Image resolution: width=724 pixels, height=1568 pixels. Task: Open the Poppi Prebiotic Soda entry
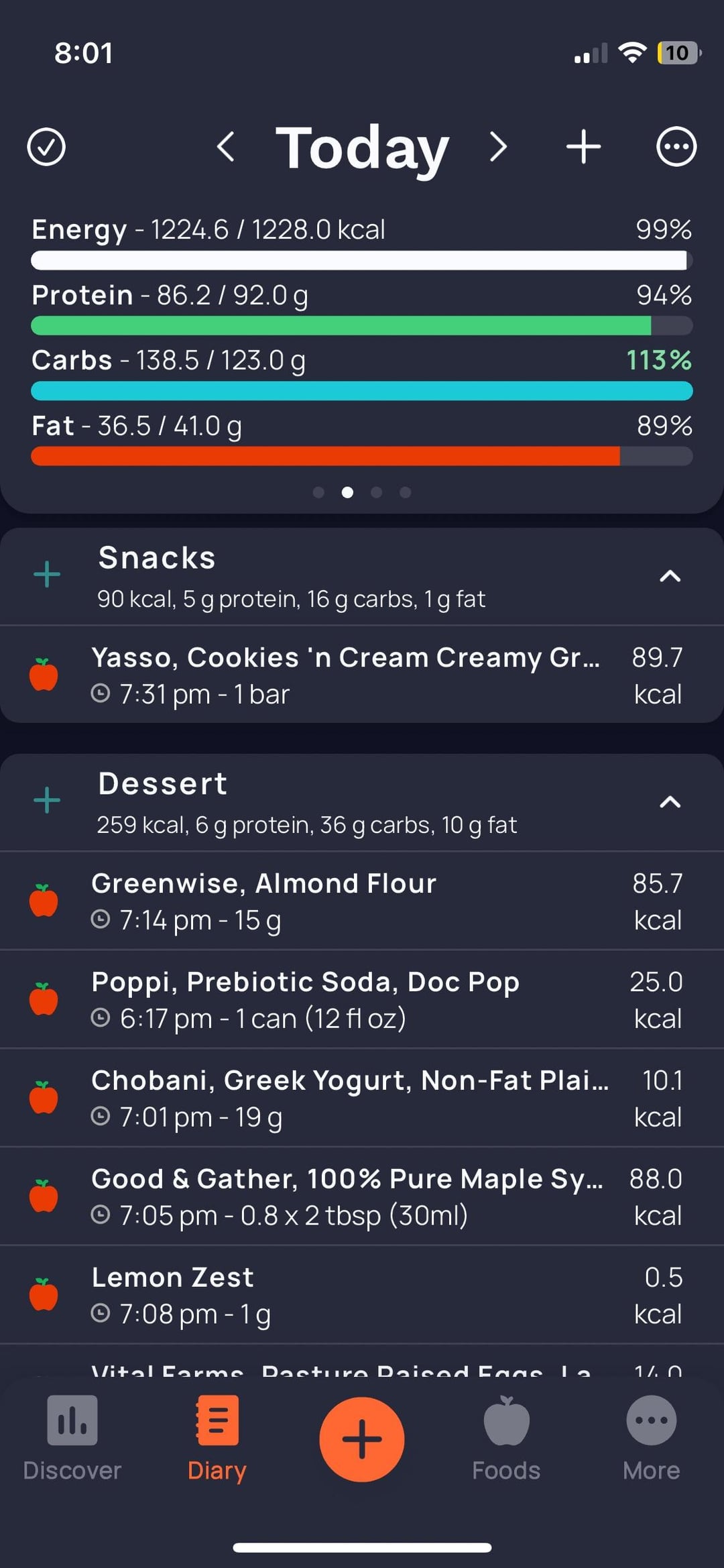point(362,999)
